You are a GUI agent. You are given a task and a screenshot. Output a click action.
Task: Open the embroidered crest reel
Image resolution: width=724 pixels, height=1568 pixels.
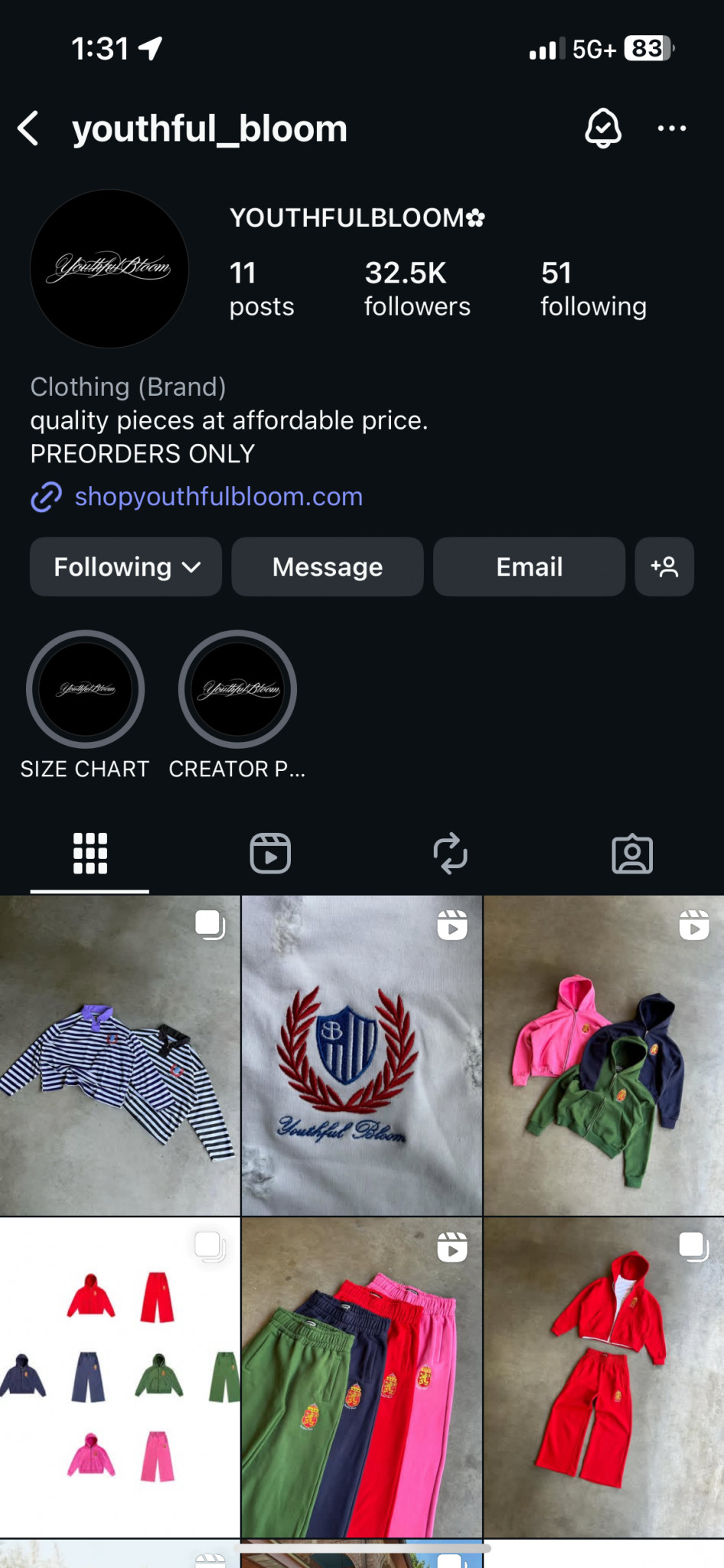[361, 1055]
